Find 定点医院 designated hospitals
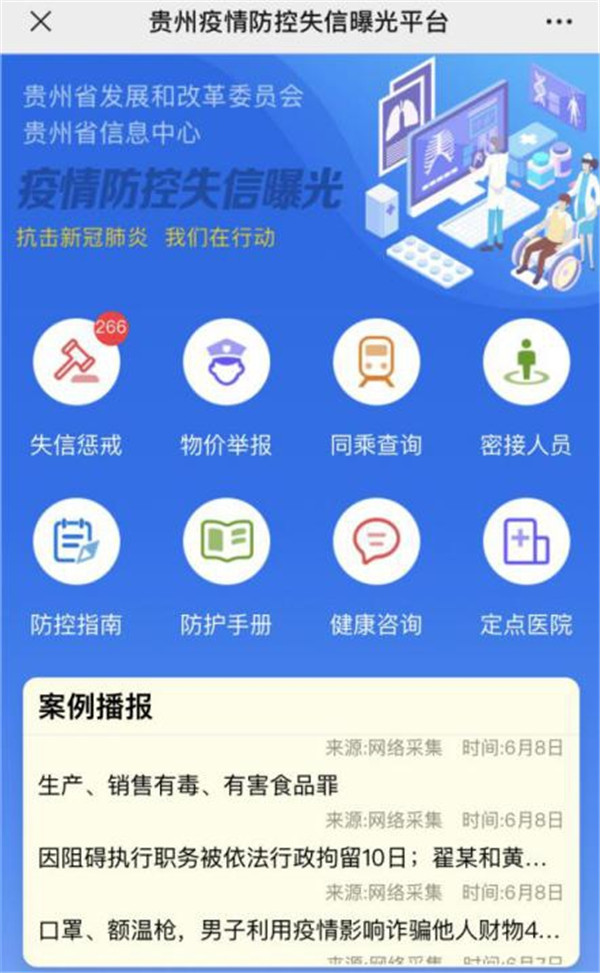 [x=526, y=542]
